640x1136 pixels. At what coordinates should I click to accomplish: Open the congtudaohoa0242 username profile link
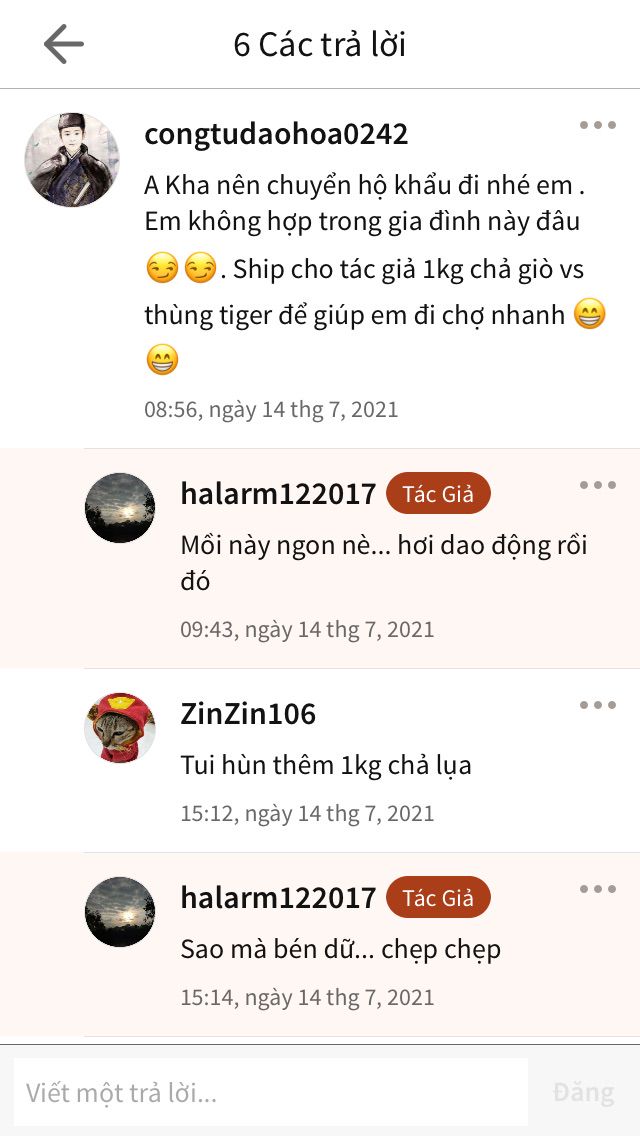pos(276,134)
